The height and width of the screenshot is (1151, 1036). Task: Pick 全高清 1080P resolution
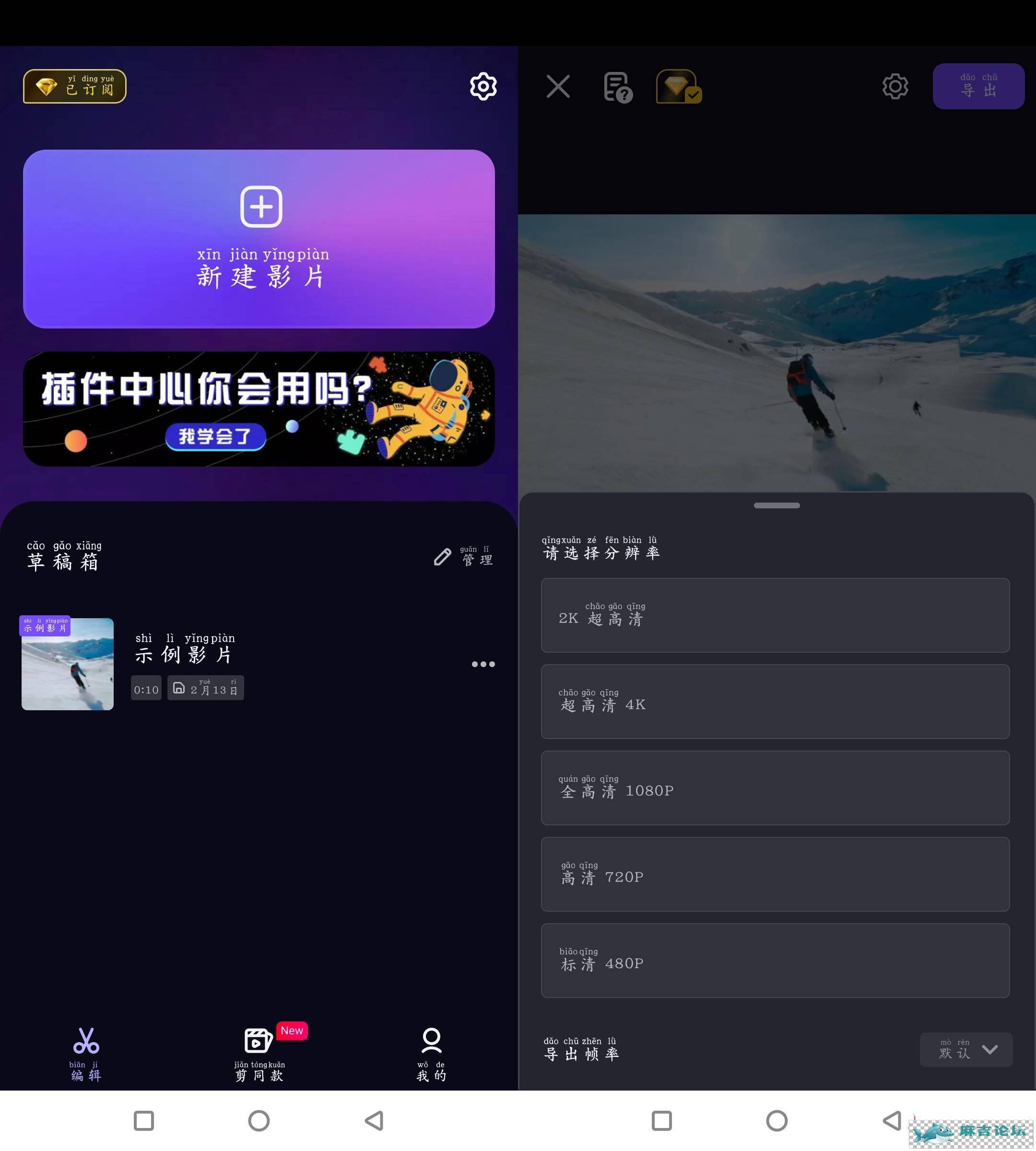[x=775, y=788]
